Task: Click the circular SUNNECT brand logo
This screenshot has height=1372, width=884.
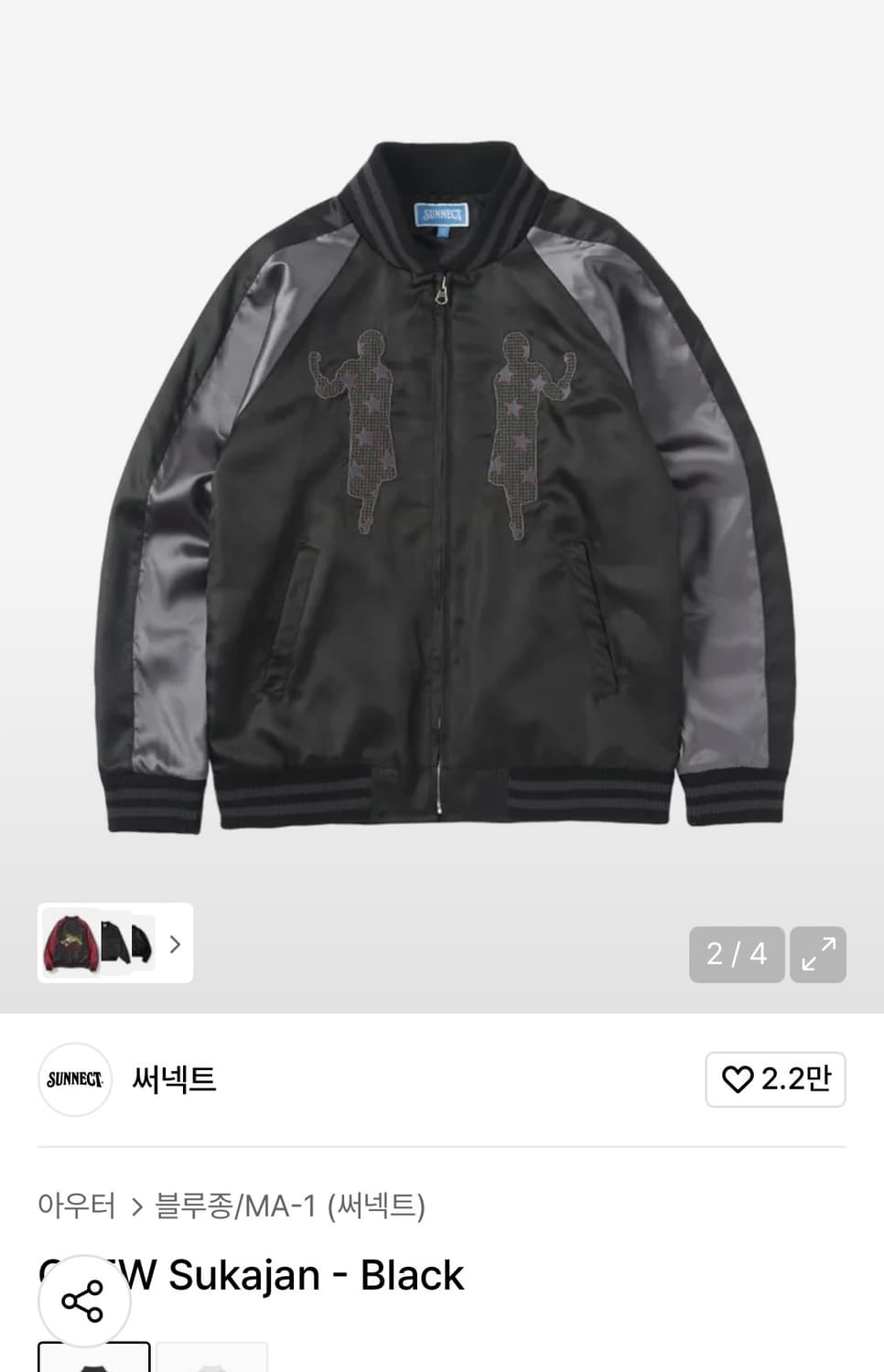Action: pos(74,1079)
